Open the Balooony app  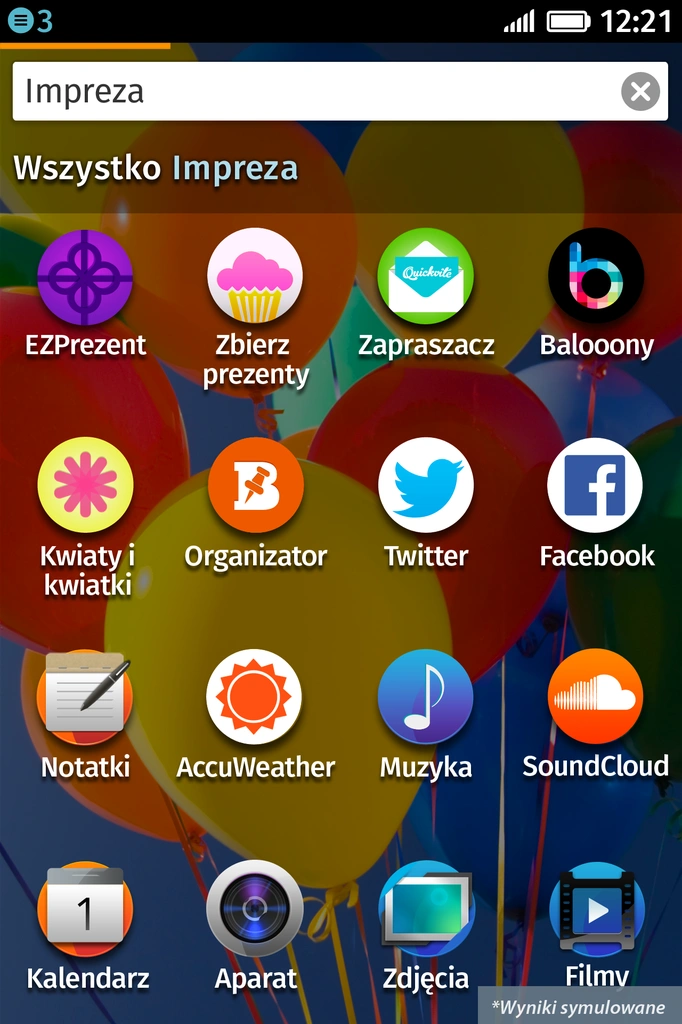(x=596, y=278)
